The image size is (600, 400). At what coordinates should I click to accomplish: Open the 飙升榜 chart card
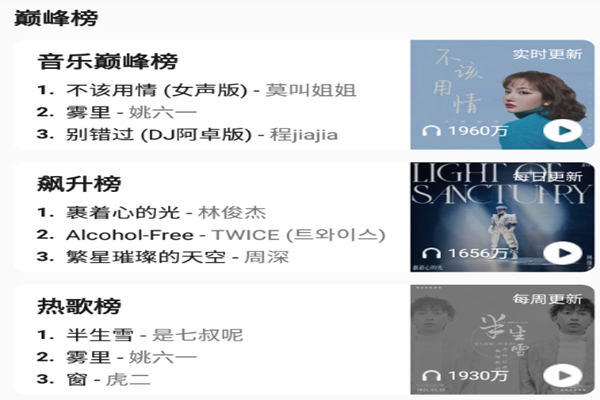point(79,184)
